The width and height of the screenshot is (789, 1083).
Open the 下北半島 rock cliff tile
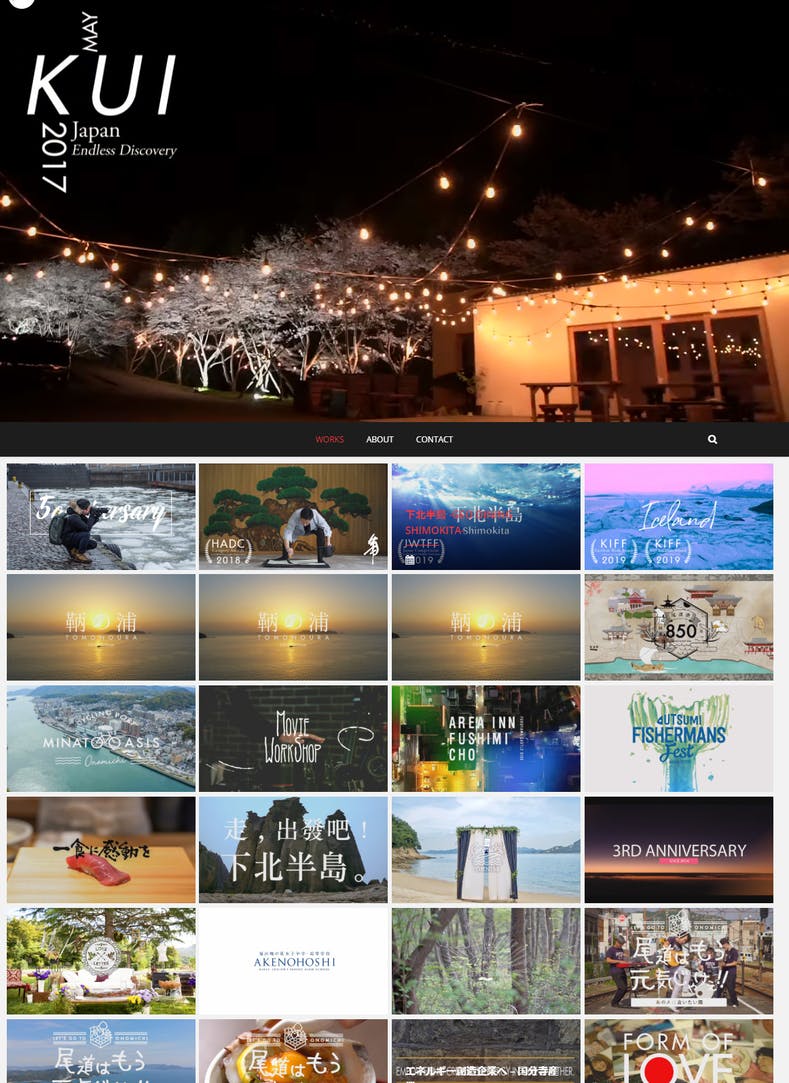click(293, 850)
